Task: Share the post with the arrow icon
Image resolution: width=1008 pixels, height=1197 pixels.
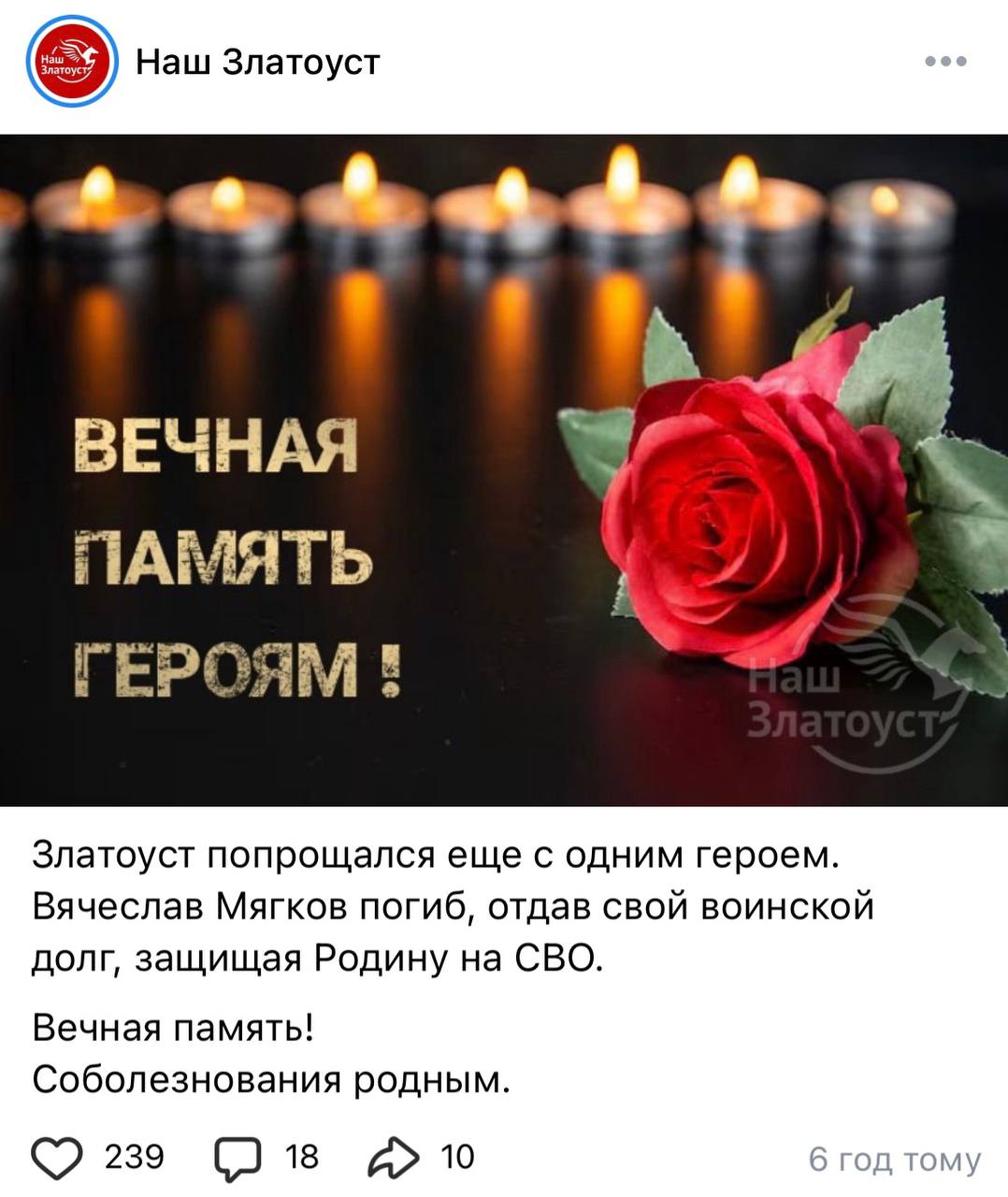Action: point(393,1158)
